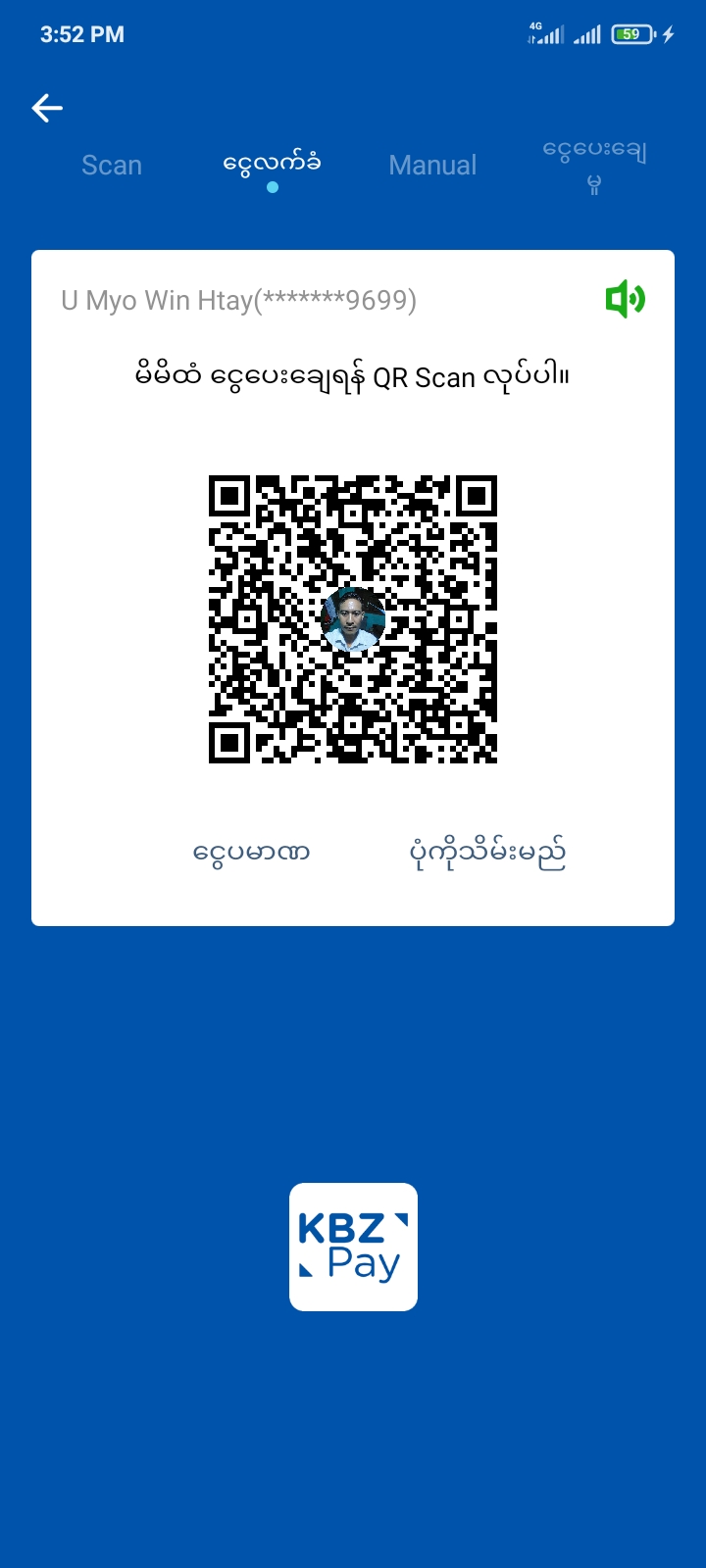Tap ငွေပမာဏ to set amount

pos(252,853)
